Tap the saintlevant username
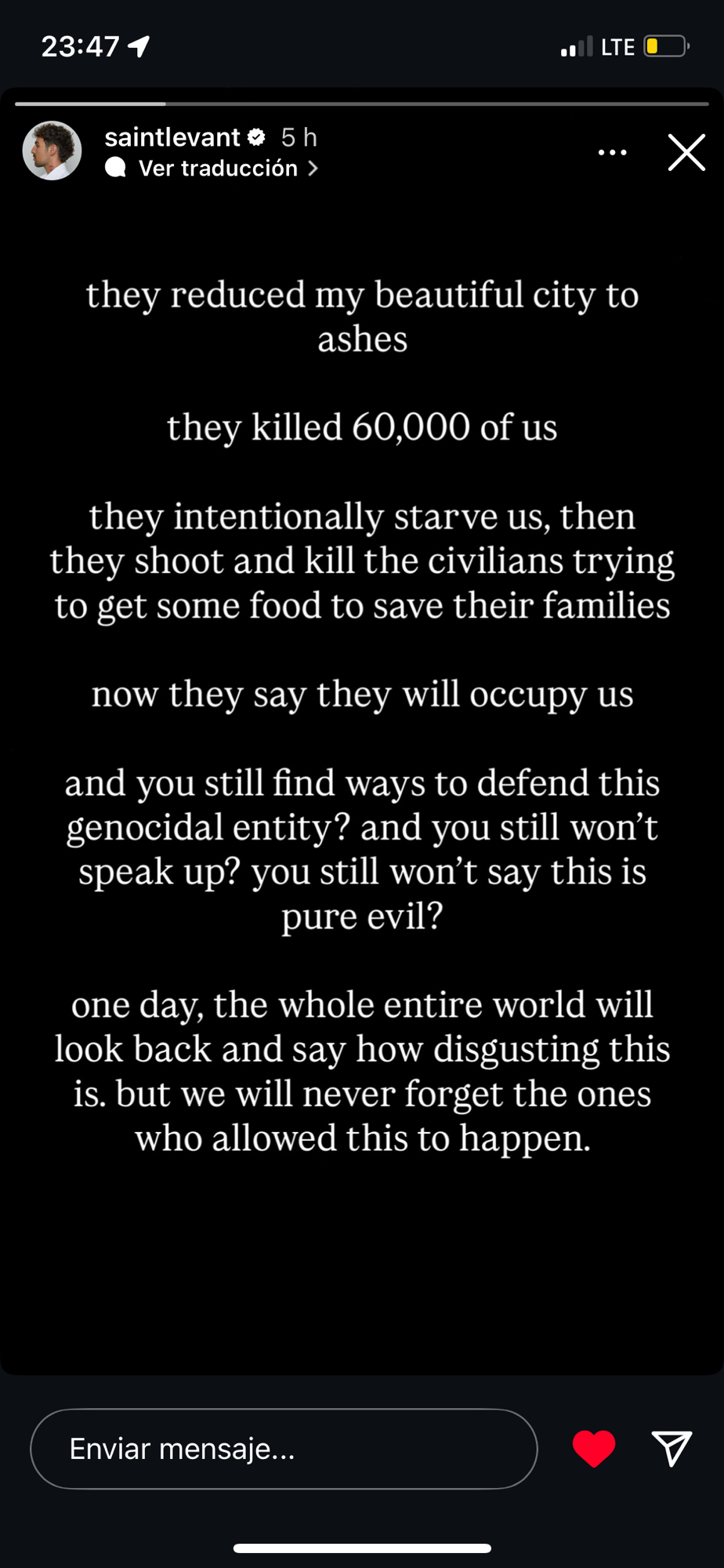Viewport: 724px width, 1568px height. pos(172,137)
